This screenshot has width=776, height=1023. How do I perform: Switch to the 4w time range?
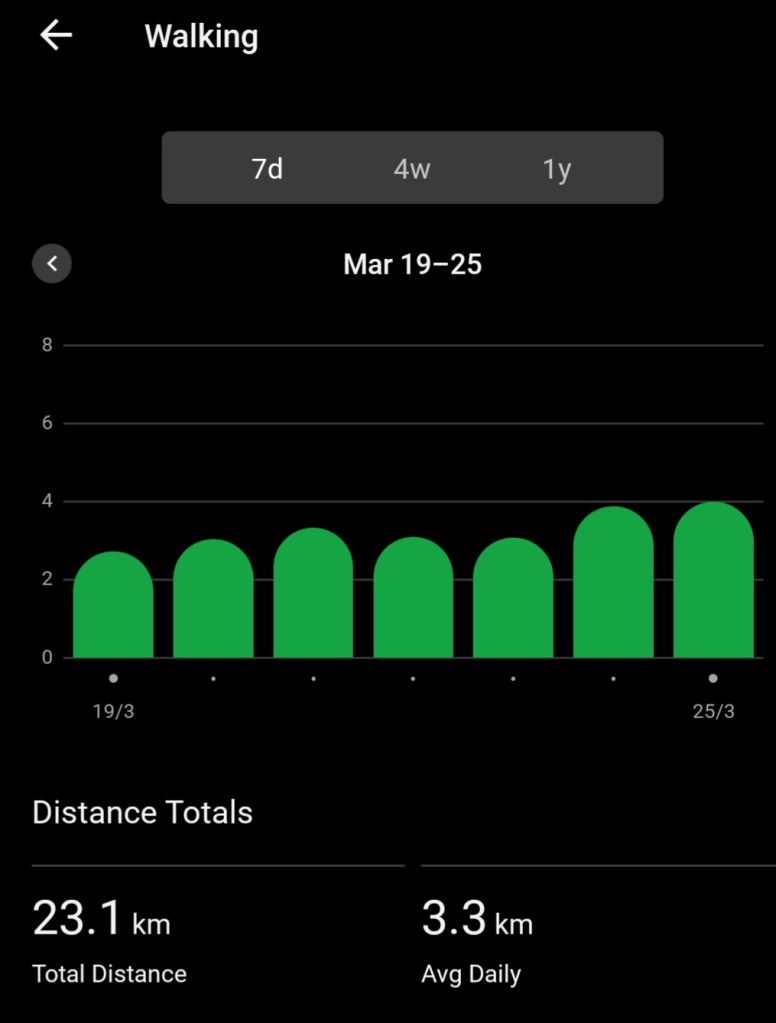click(413, 168)
